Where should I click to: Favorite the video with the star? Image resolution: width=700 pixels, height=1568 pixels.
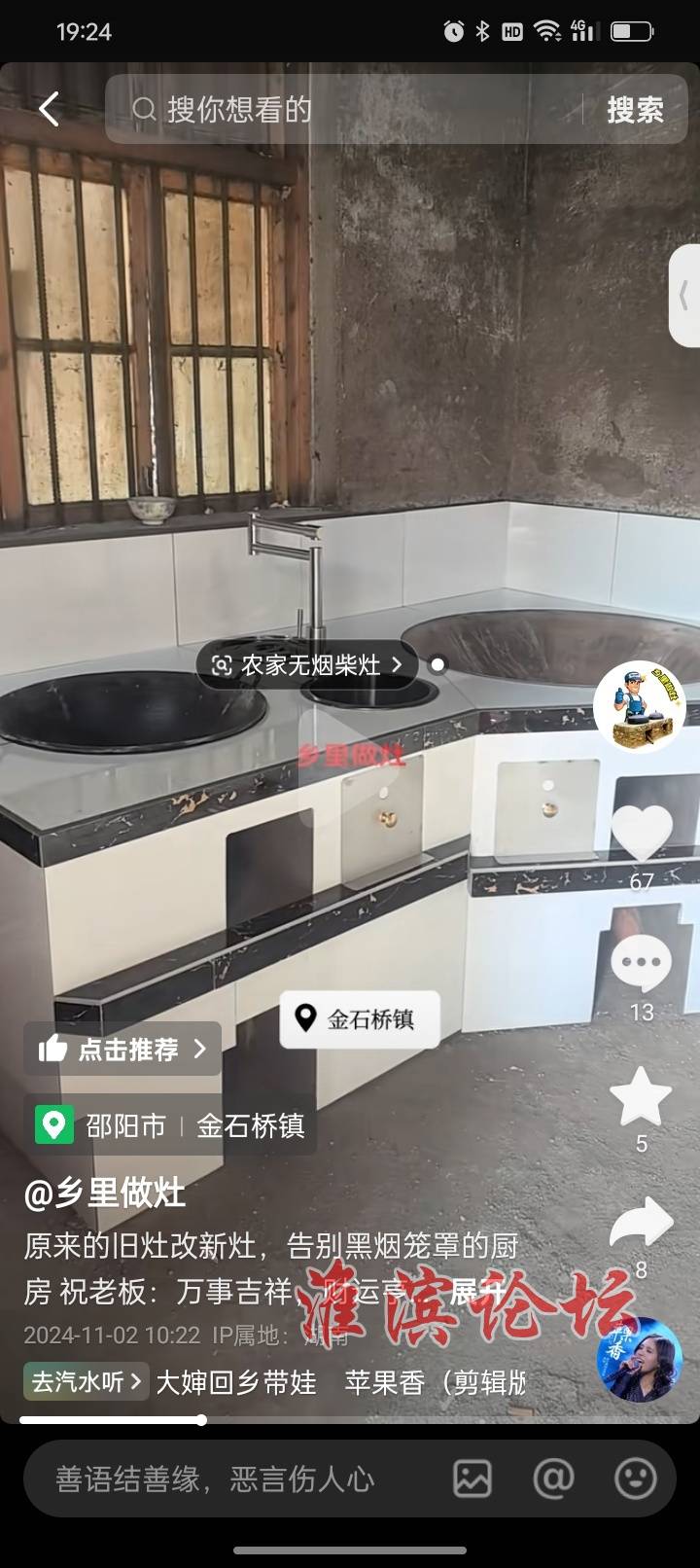(641, 1096)
